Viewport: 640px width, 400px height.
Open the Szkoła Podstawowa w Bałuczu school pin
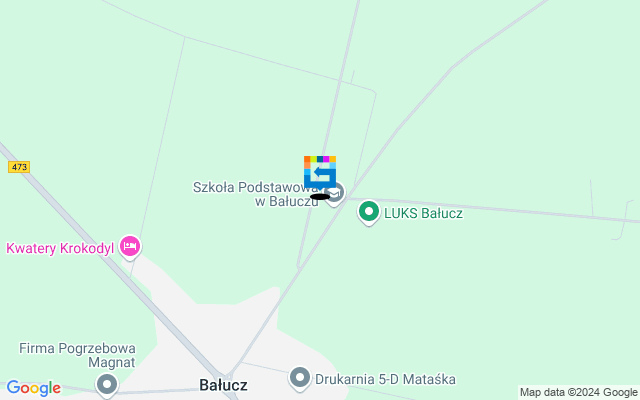(x=337, y=193)
